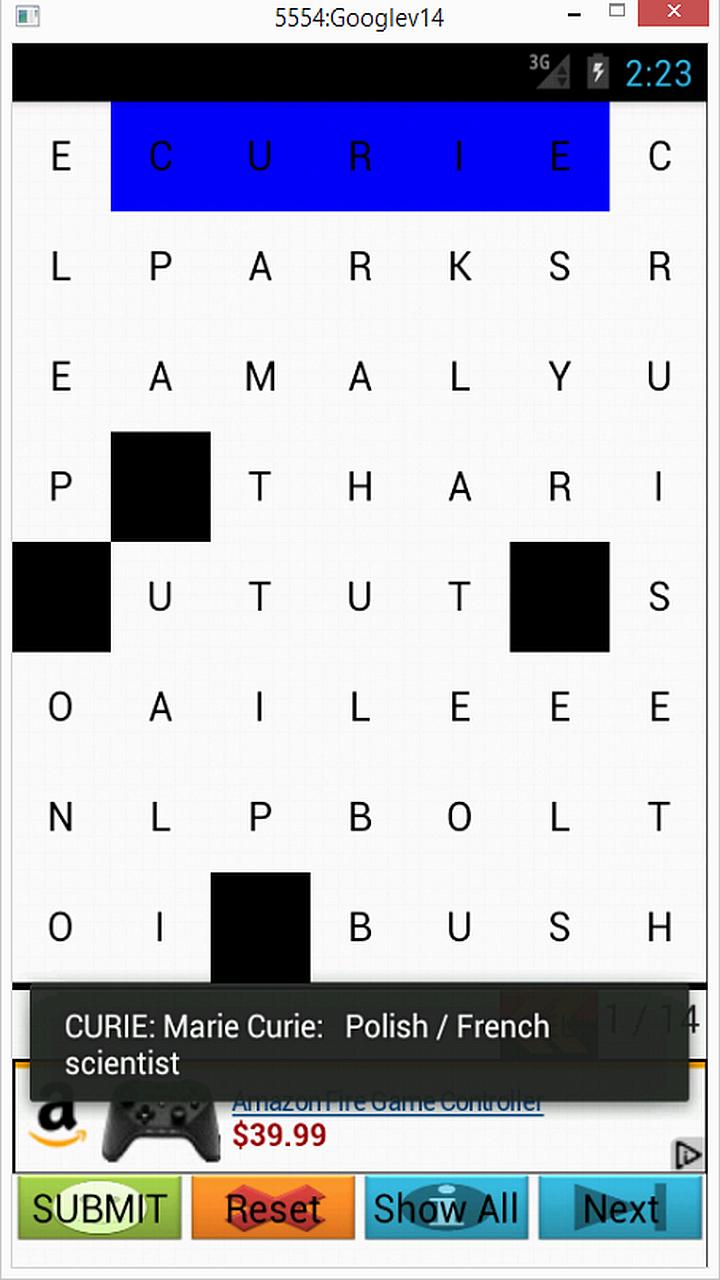Reveal all words with Show All
The height and width of the screenshot is (1280, 720).
(x=446, y=1208)
